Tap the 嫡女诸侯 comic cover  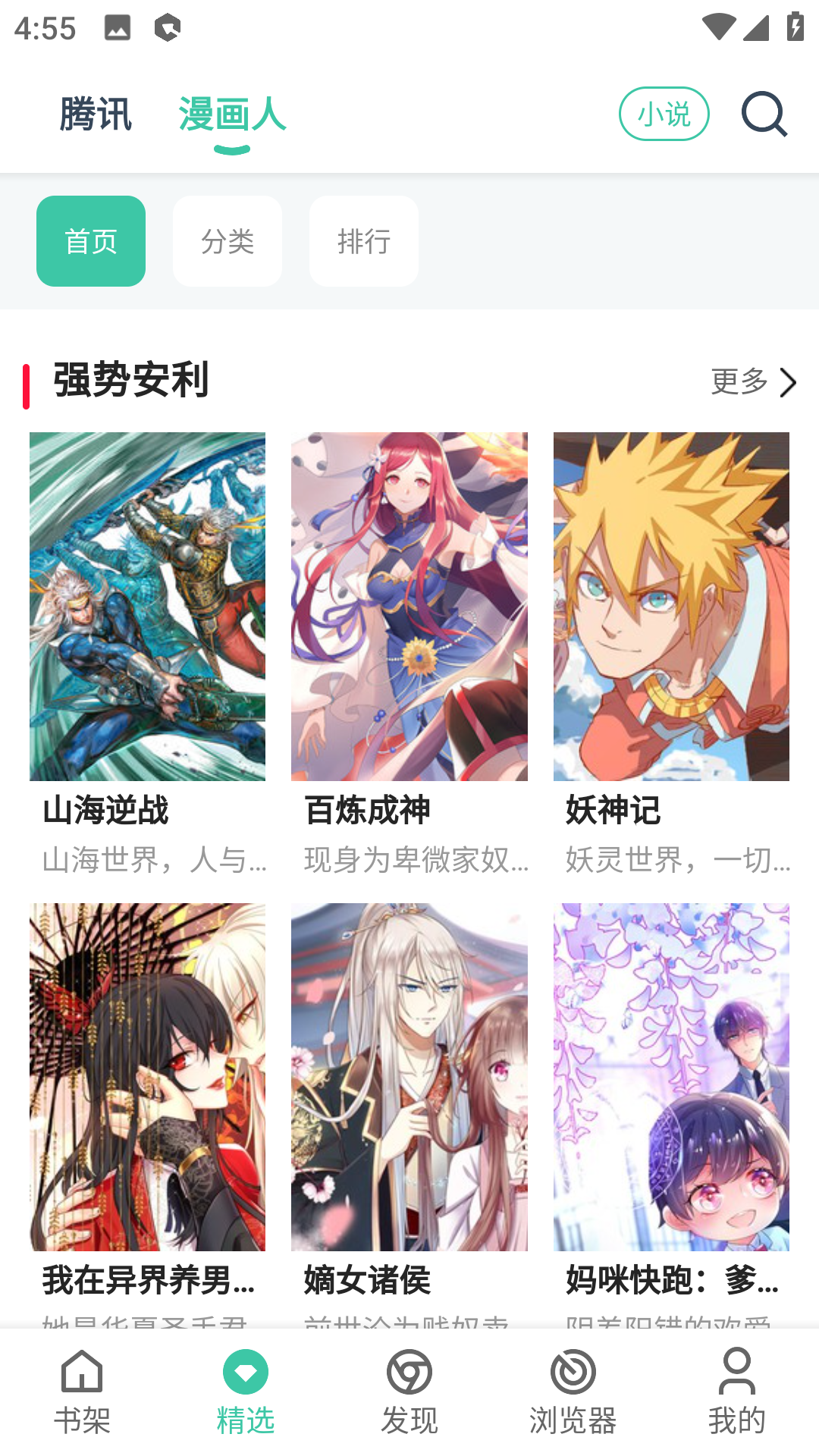pyautogui.click(x=409, y=1077)
